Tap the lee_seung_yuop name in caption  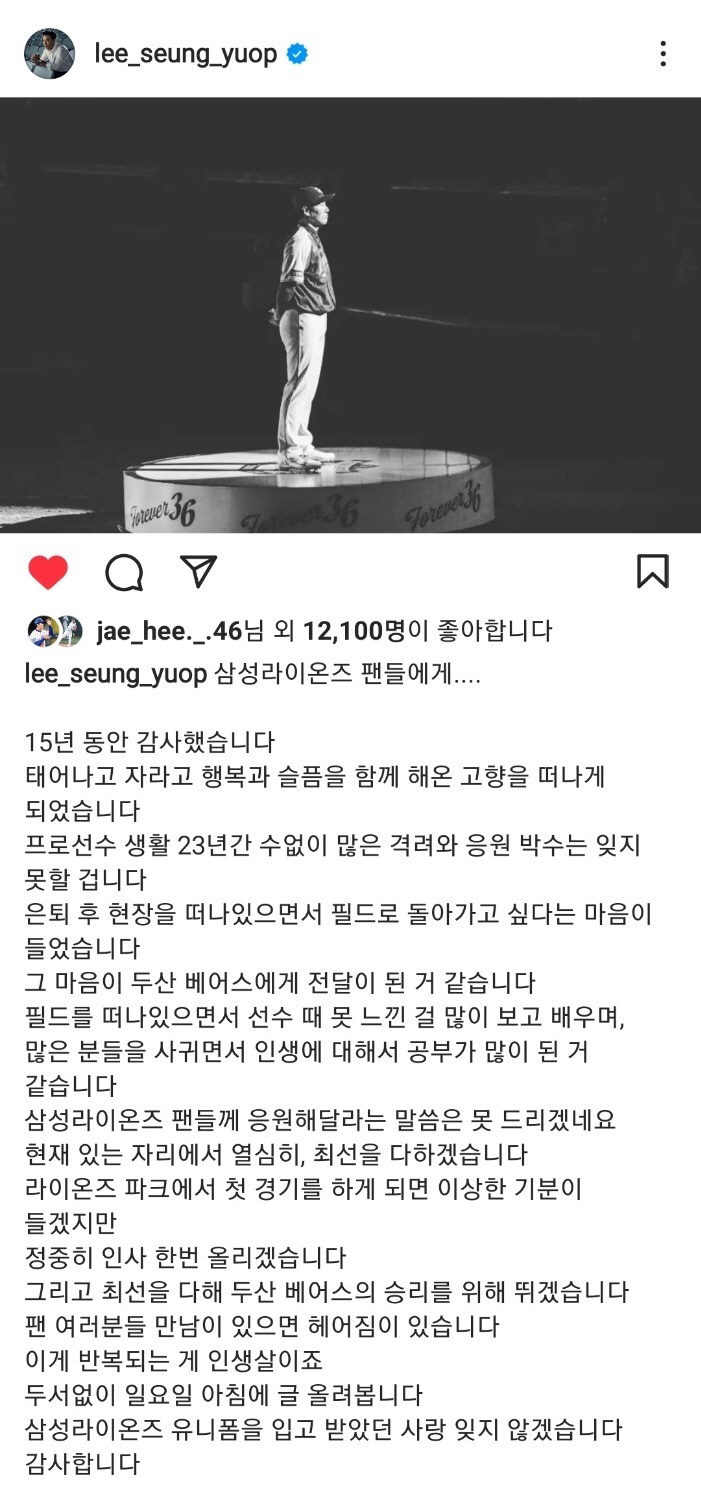tap(116, 673)
